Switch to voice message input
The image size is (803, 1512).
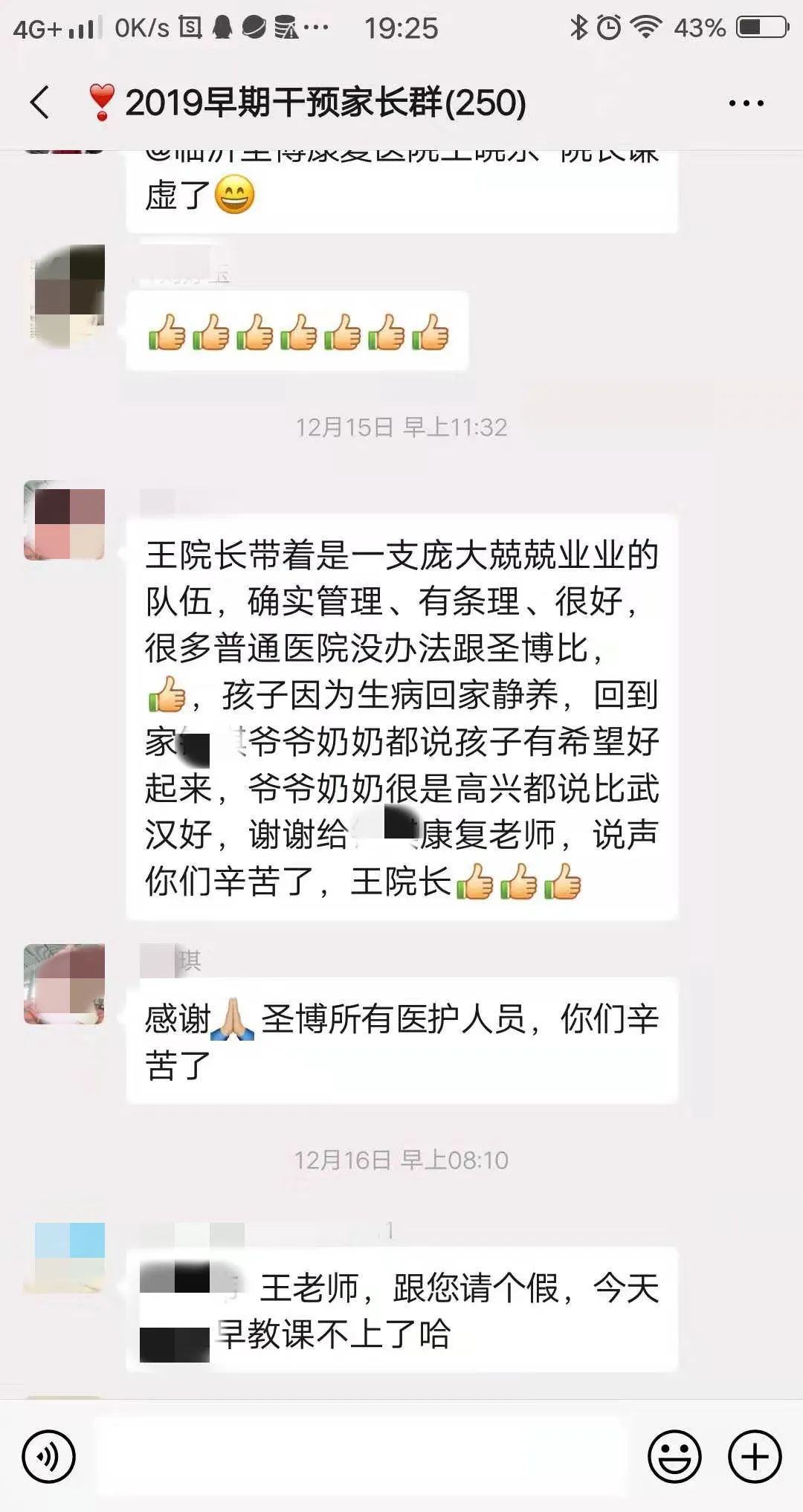(x=49, y=1456)
